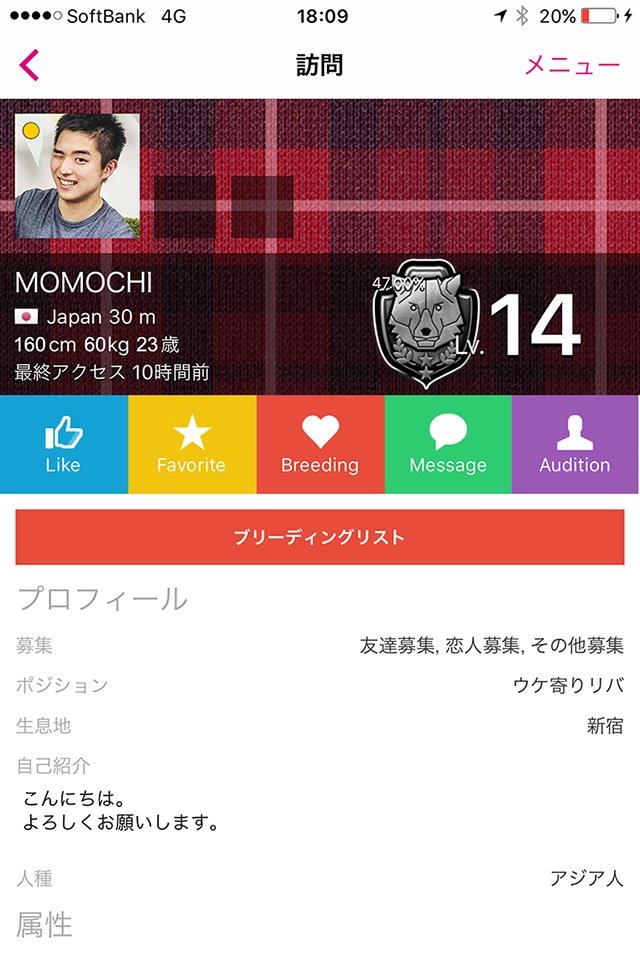Open the メニュー menu
Viewport: 640px width, 960px height.
point(572,66)
